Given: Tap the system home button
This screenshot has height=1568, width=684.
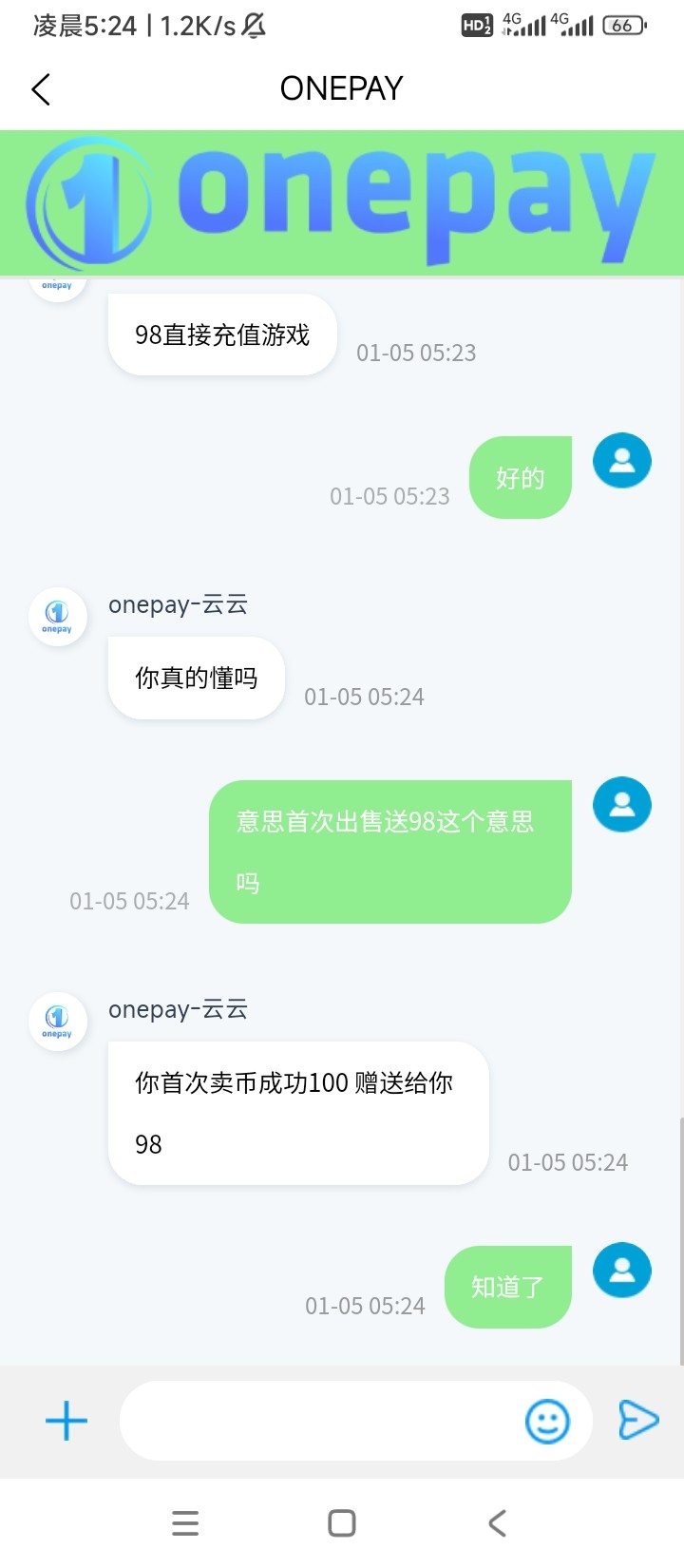Looking at the screenshot, I should point(342,1523).
